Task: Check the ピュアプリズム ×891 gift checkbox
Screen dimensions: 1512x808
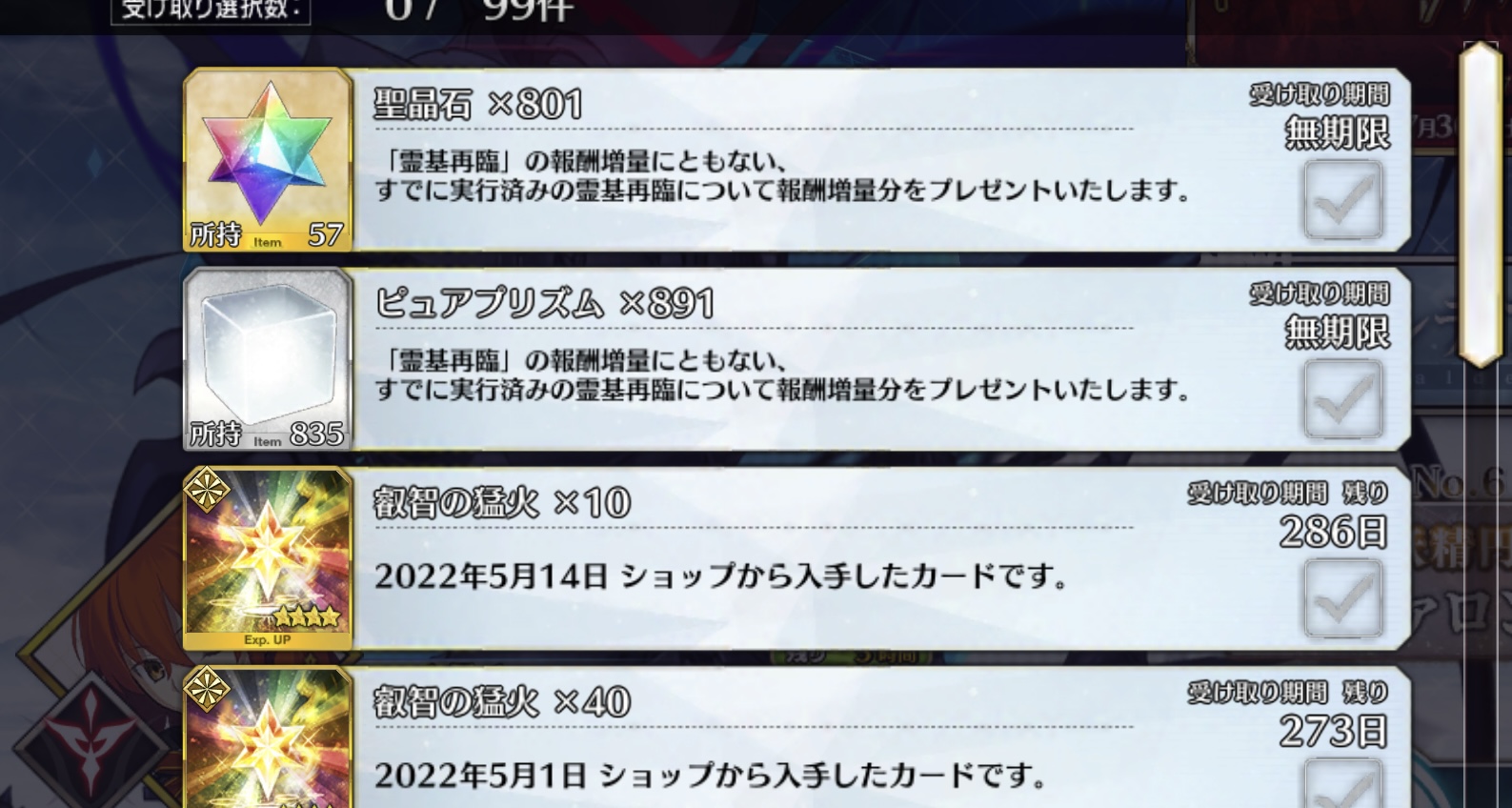Action: tap(1342, 399)
